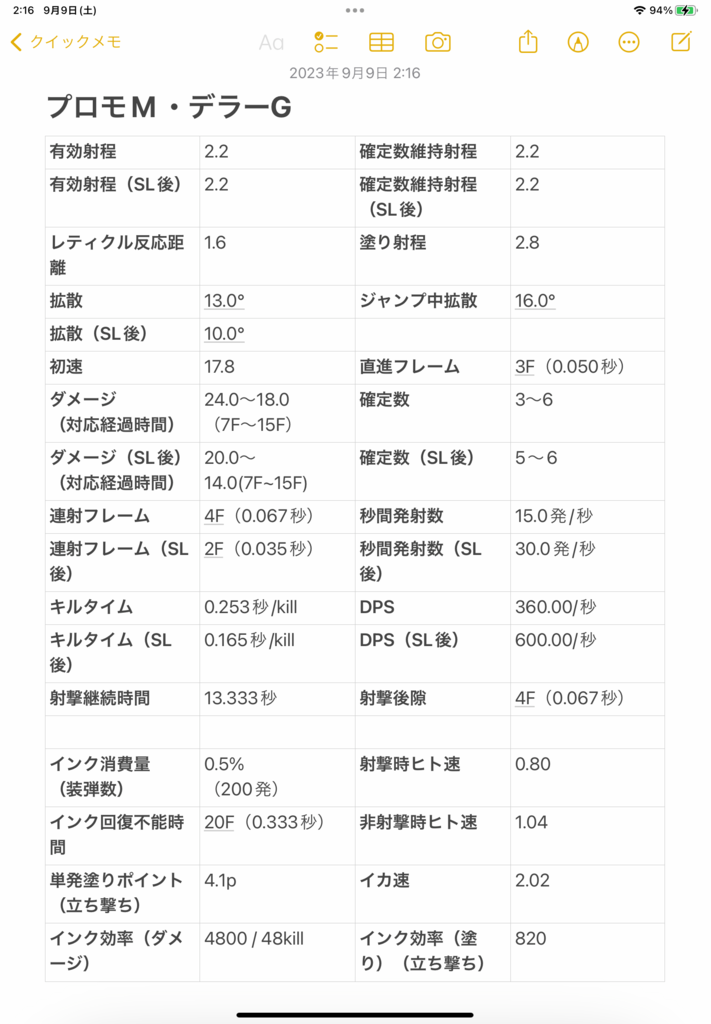Add a checklist to the note
The image size is (711, 1024).
pyautogui.click(x=326, y=42)
